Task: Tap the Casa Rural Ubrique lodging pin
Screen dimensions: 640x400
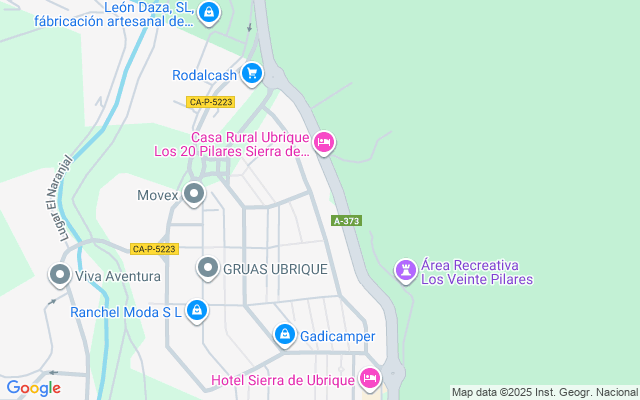Action: tap(324, 143)
